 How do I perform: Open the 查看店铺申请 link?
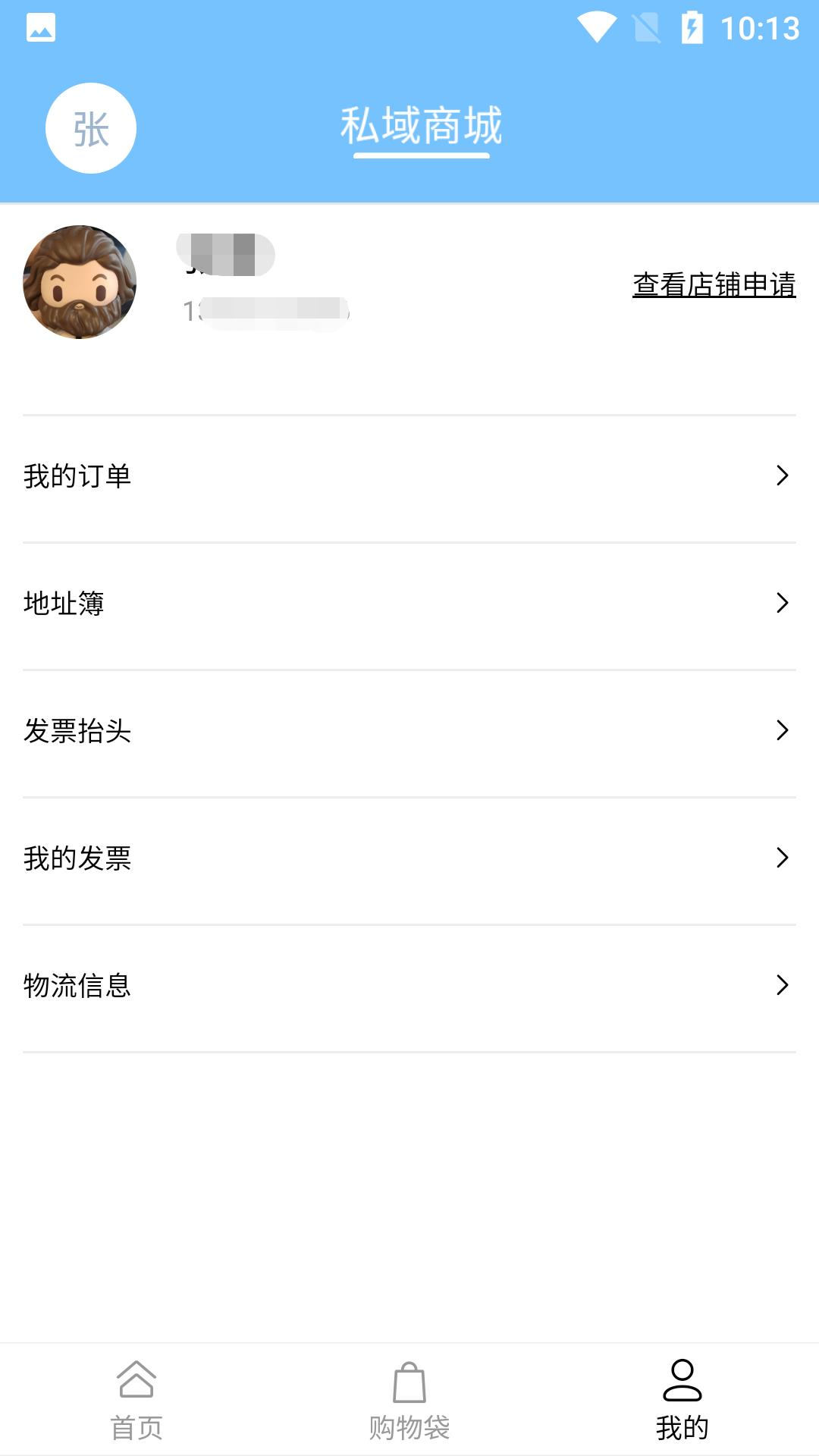pyautogui.click(x=714, y=284)
